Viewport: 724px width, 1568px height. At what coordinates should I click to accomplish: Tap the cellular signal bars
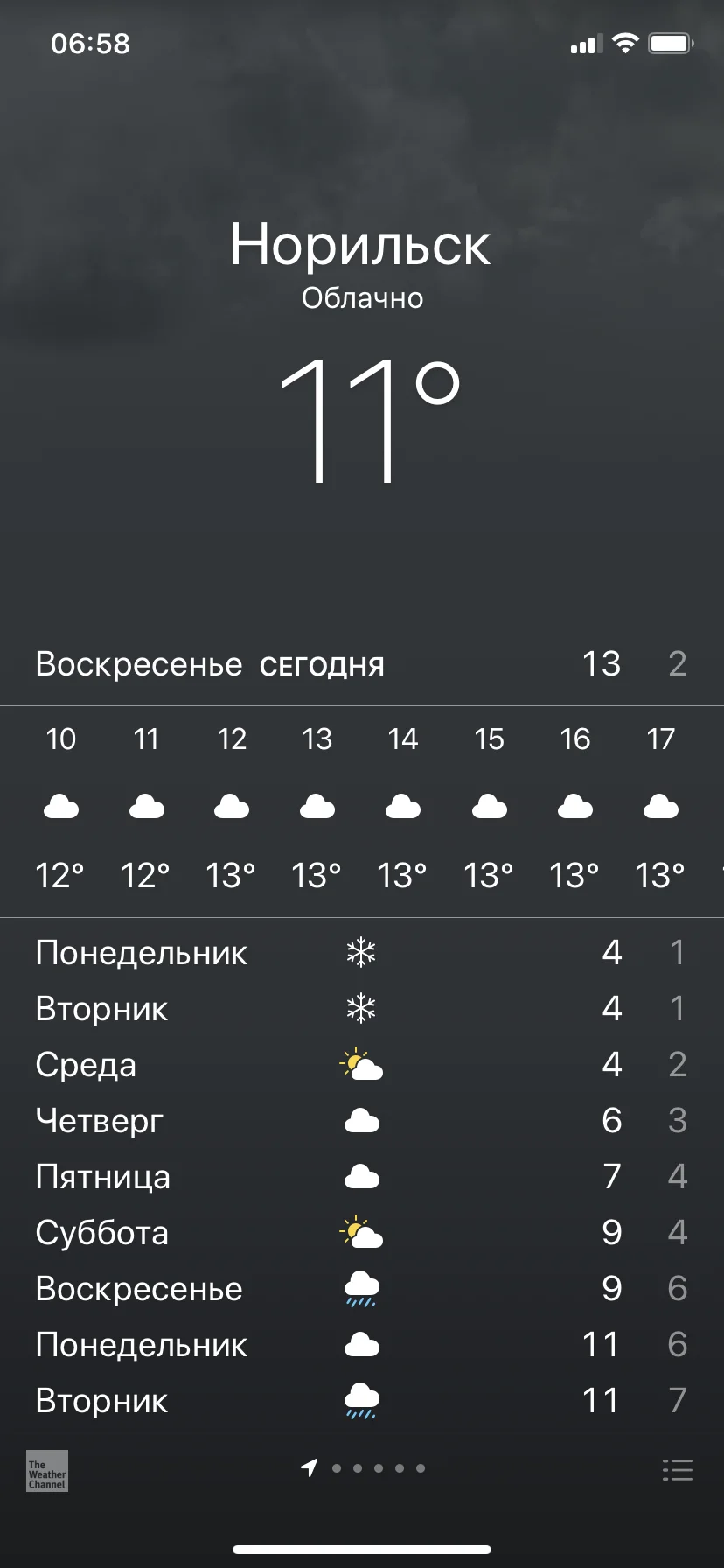coord(584,43)
